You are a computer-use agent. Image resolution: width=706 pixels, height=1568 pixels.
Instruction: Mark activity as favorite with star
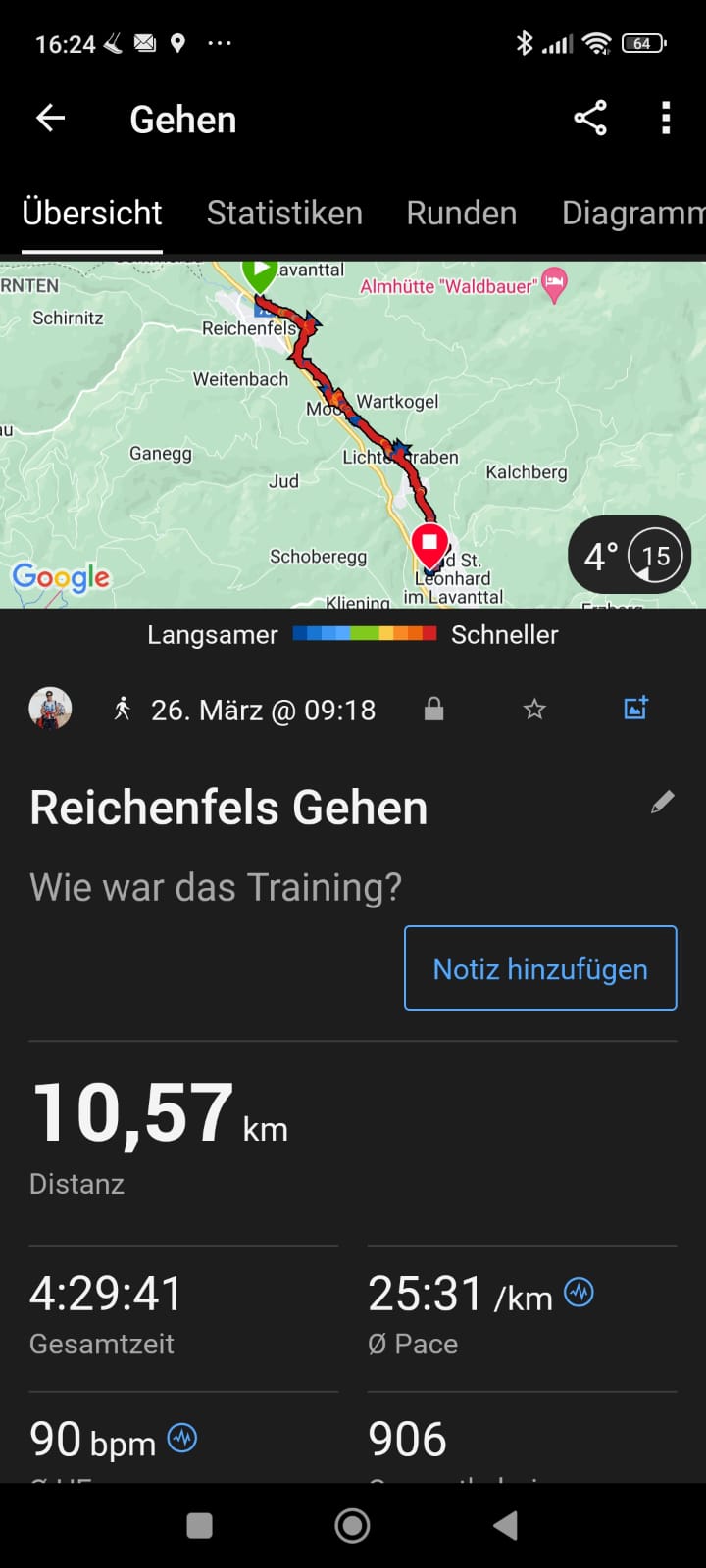pos(534,710)
